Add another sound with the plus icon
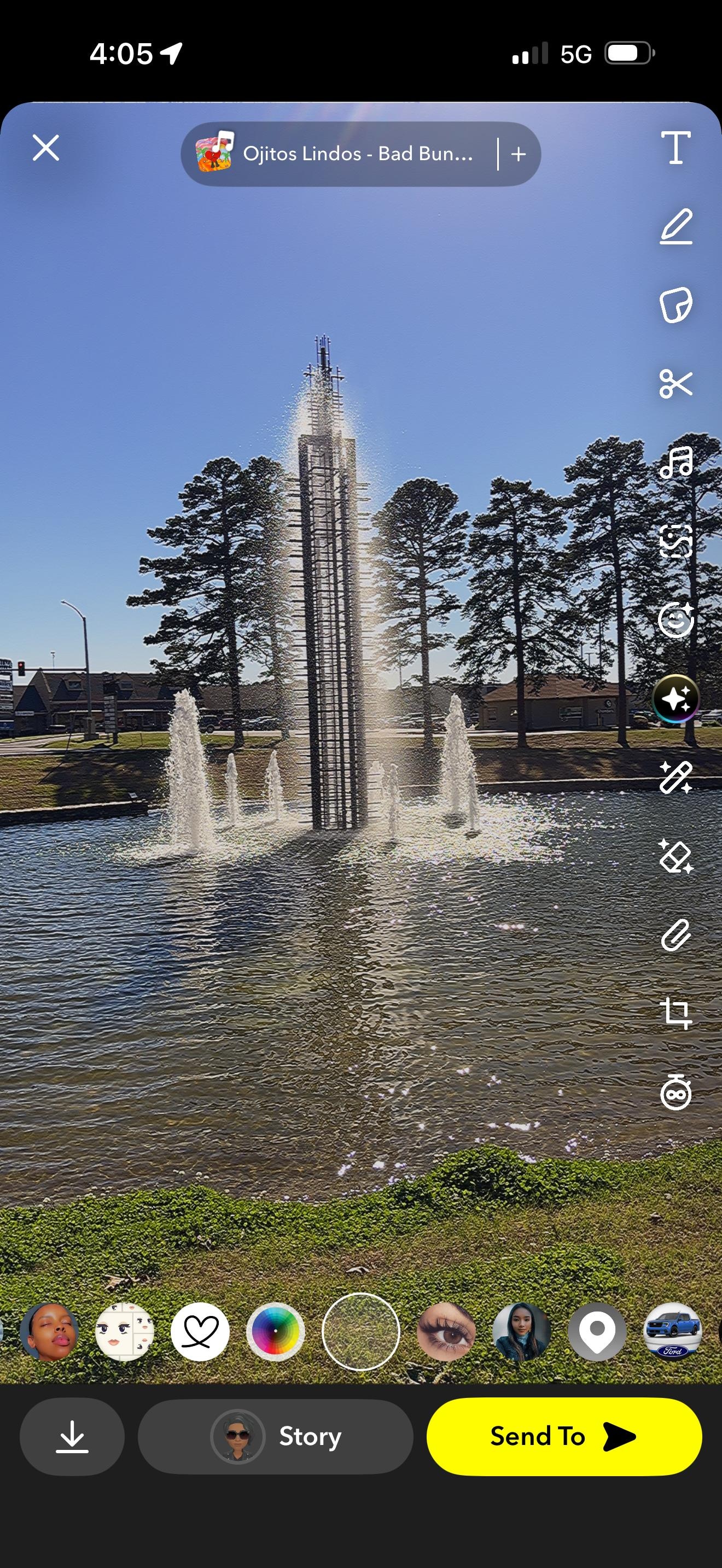Viewport: 722px width, 1568px height. coord(519,154)
